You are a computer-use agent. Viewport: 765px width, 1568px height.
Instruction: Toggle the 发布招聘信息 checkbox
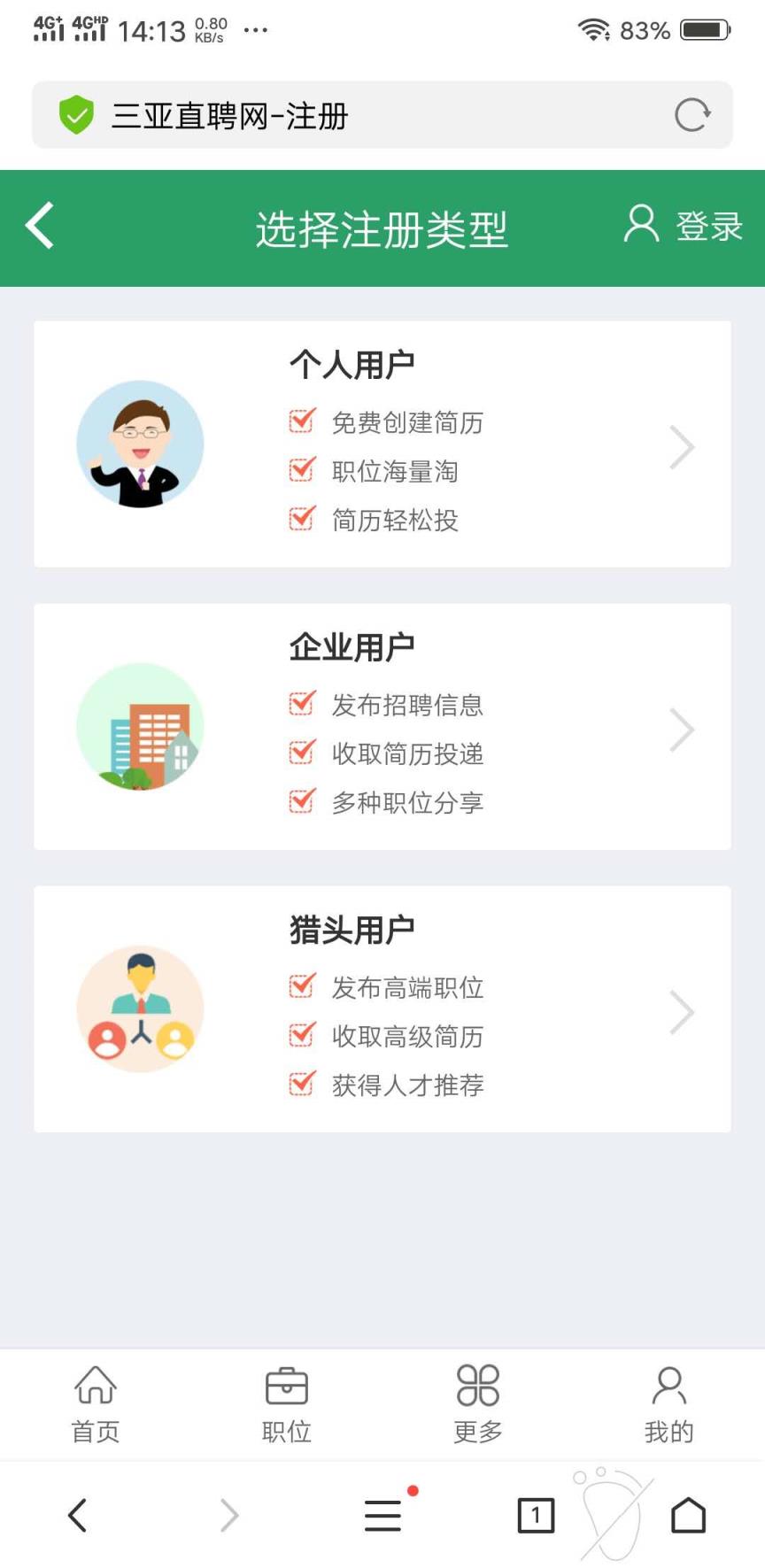pyautogui.click(x=302, y=704)
